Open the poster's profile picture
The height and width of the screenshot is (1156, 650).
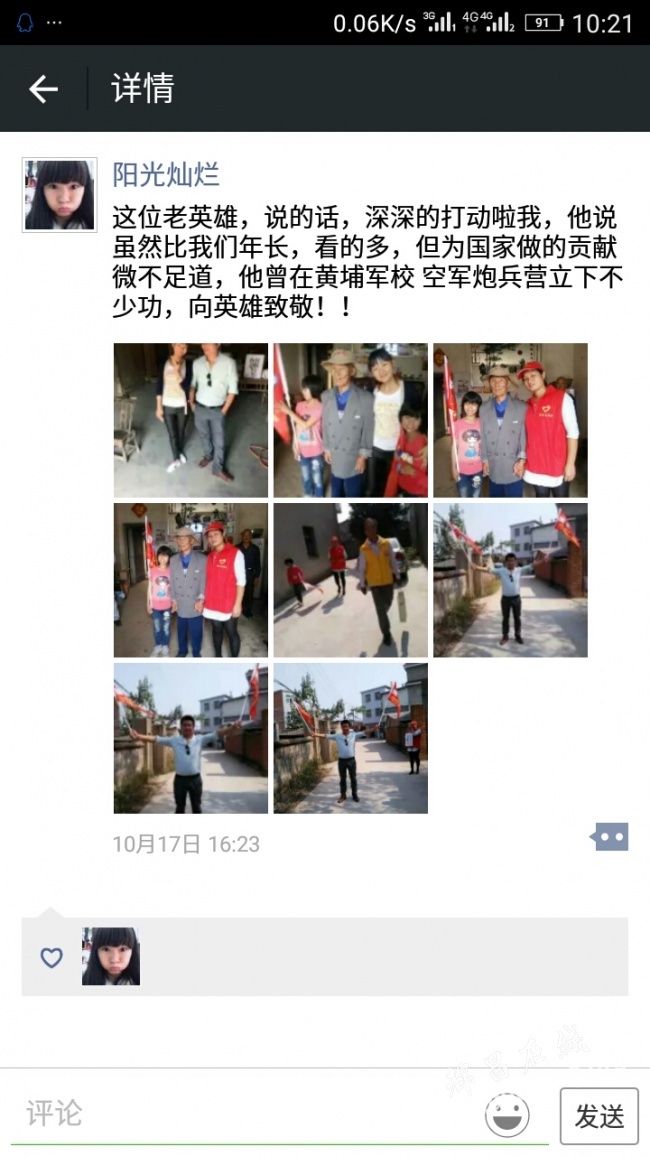tap(59, 195)
